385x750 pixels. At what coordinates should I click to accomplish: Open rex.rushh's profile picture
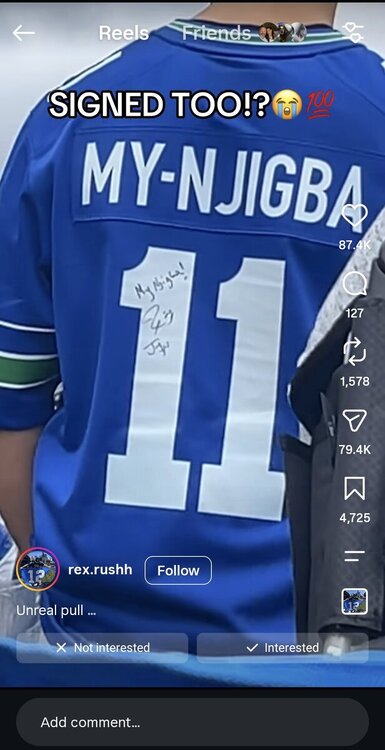[x=38, y=569]
